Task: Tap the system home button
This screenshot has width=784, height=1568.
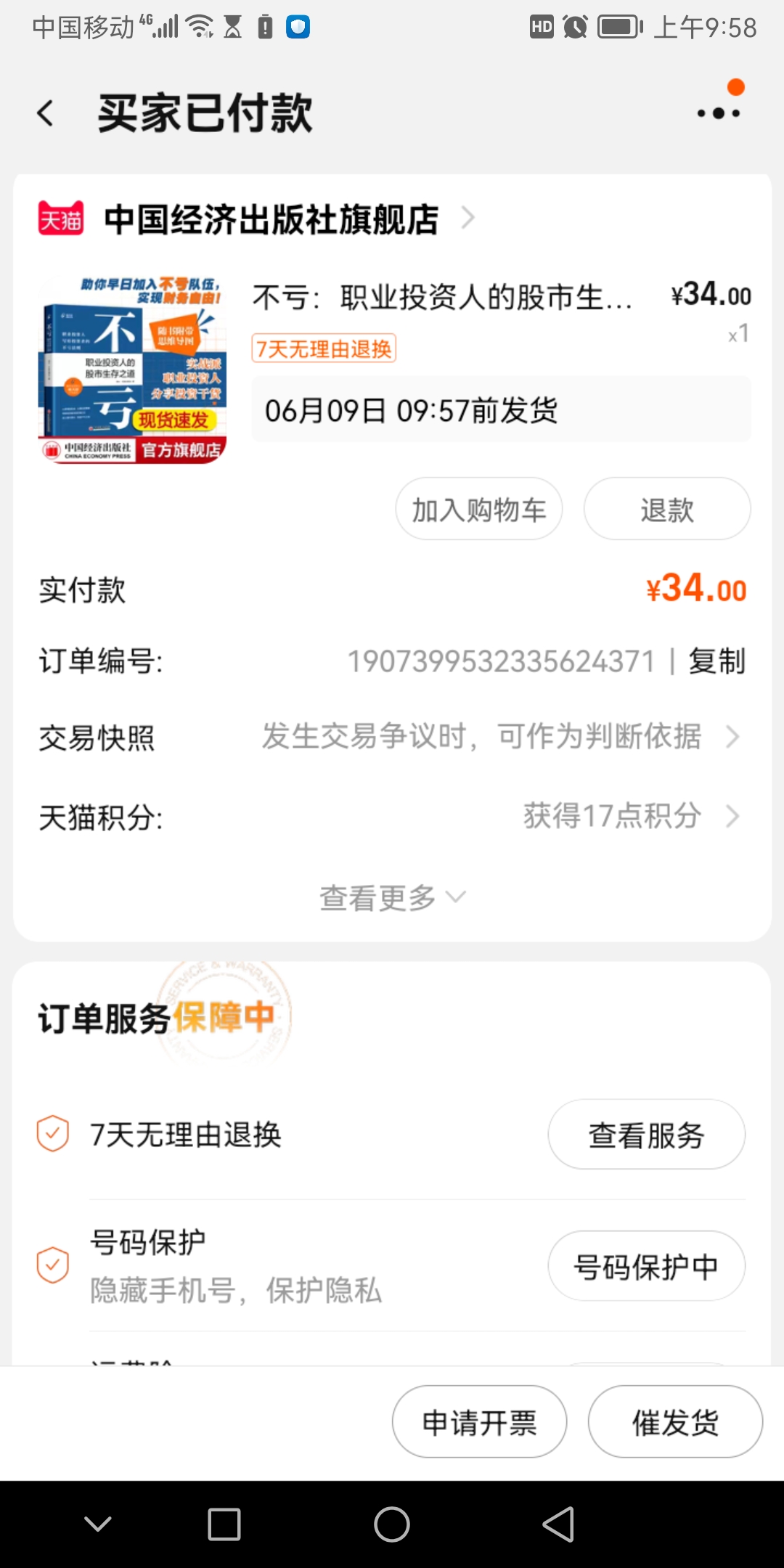Action: pos(392,1524)
